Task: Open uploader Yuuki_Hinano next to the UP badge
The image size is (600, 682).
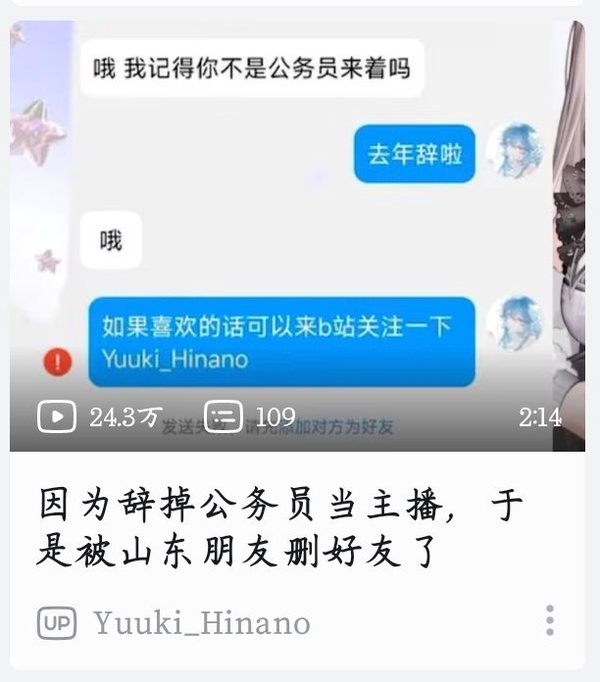Action: pyautogui.click(x=201, y=623)
